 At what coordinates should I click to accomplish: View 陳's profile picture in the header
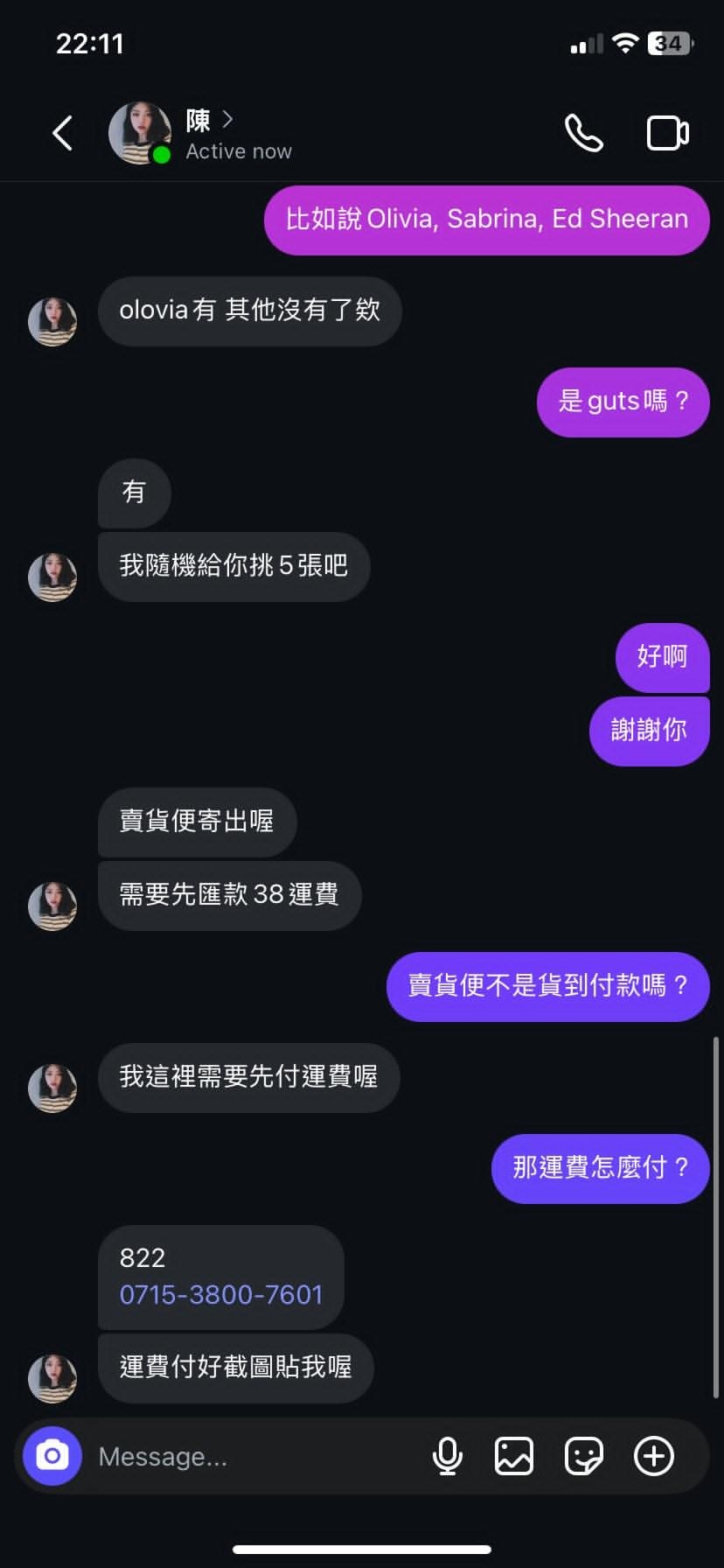point(140,134)
